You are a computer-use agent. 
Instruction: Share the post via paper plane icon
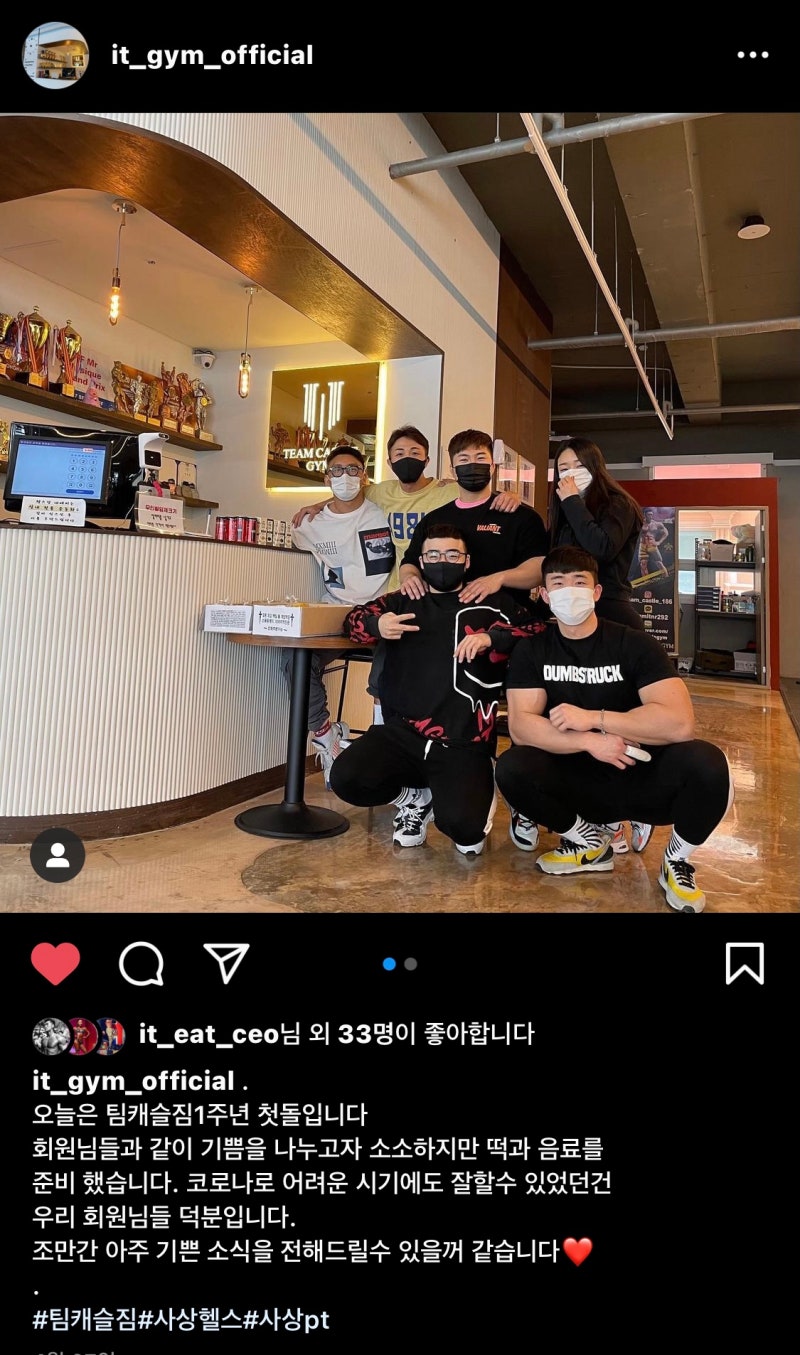[226, 963]
